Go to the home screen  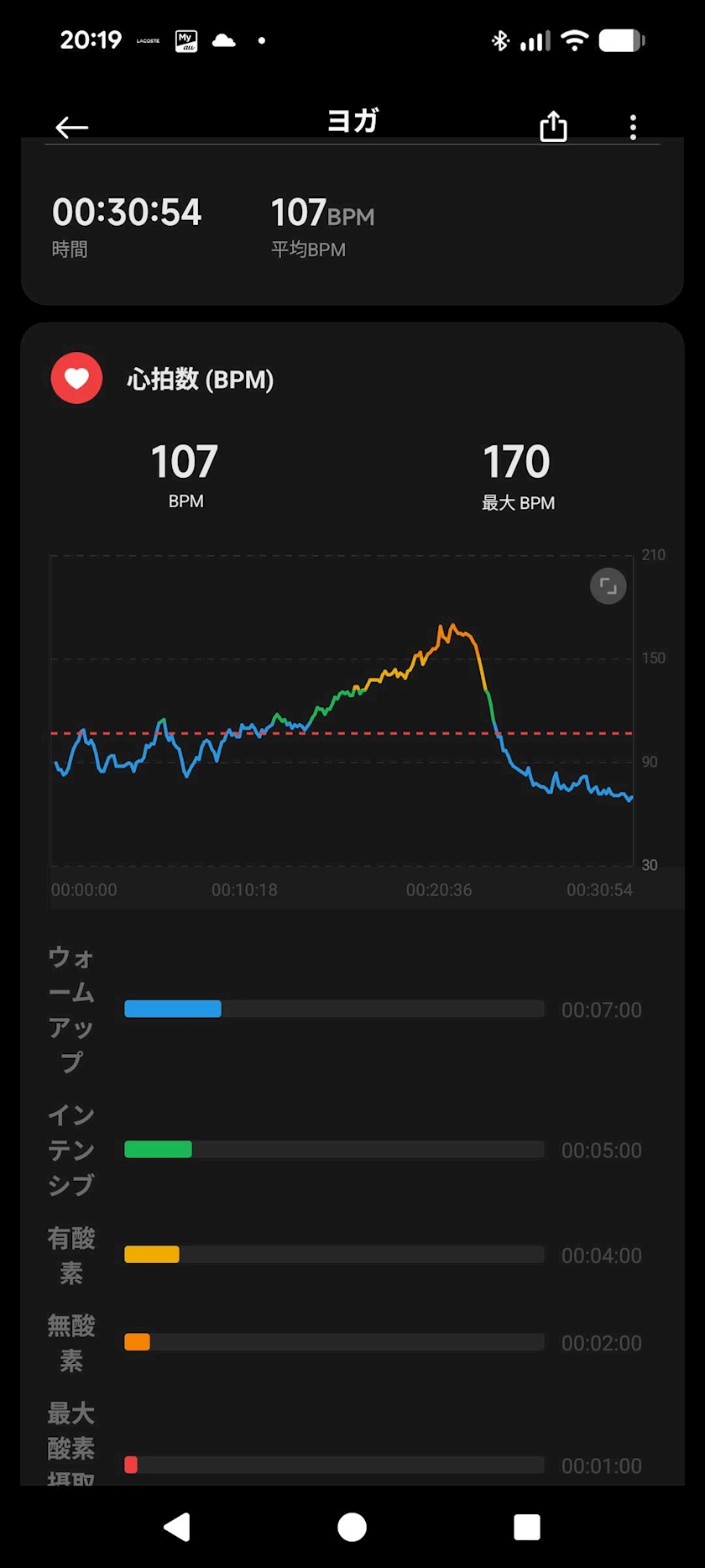tap(352, 1527)
